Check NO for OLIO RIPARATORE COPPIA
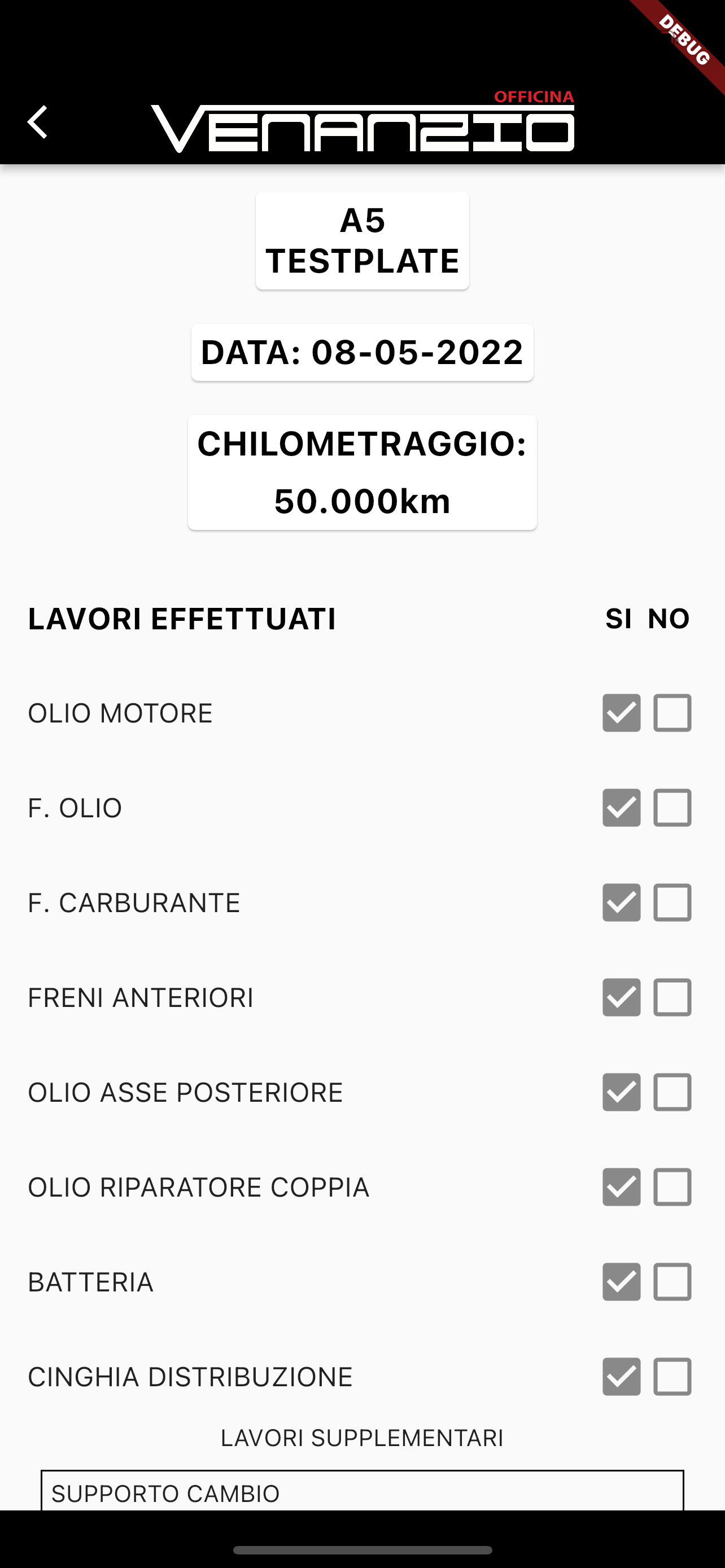 tap(672, 1187)
